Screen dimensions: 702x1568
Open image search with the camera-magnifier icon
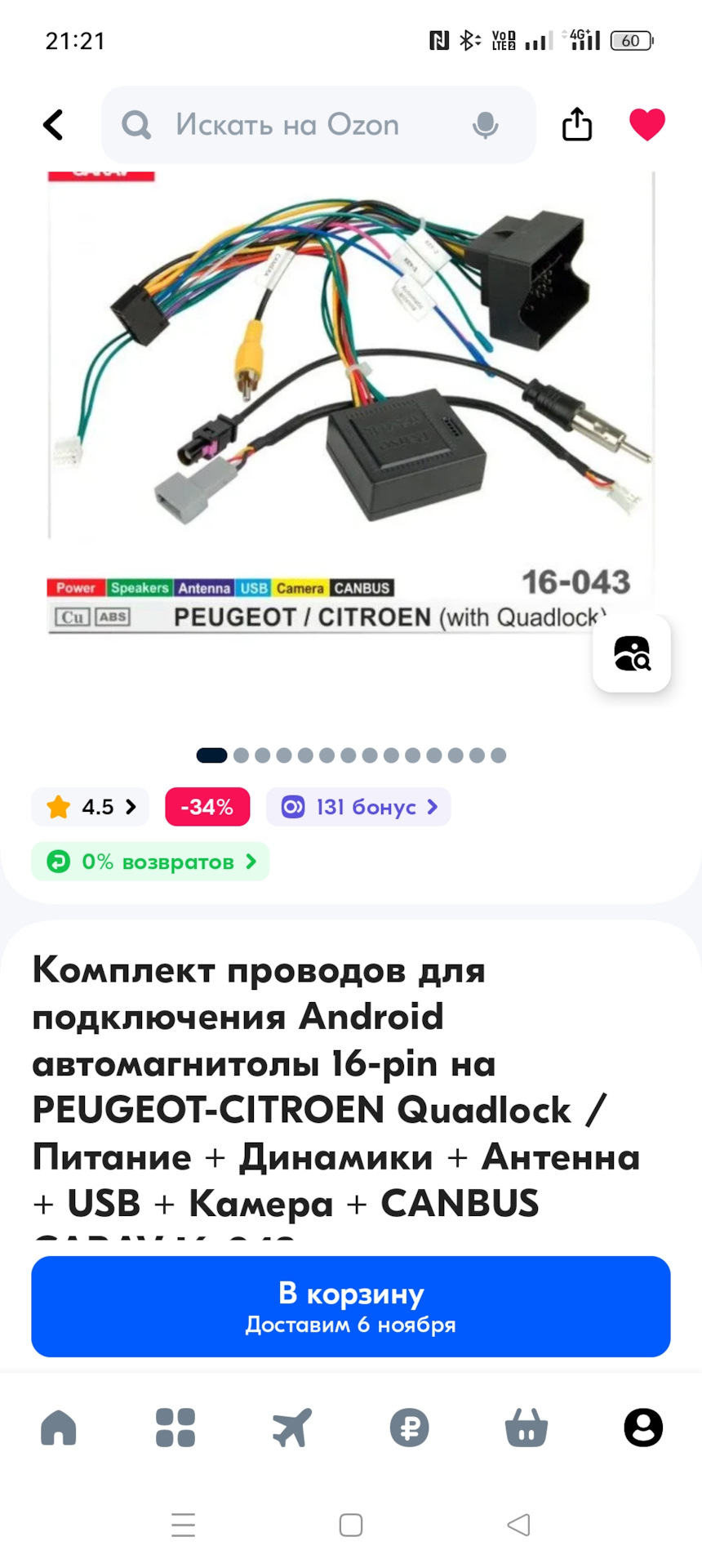coord(631,654)
